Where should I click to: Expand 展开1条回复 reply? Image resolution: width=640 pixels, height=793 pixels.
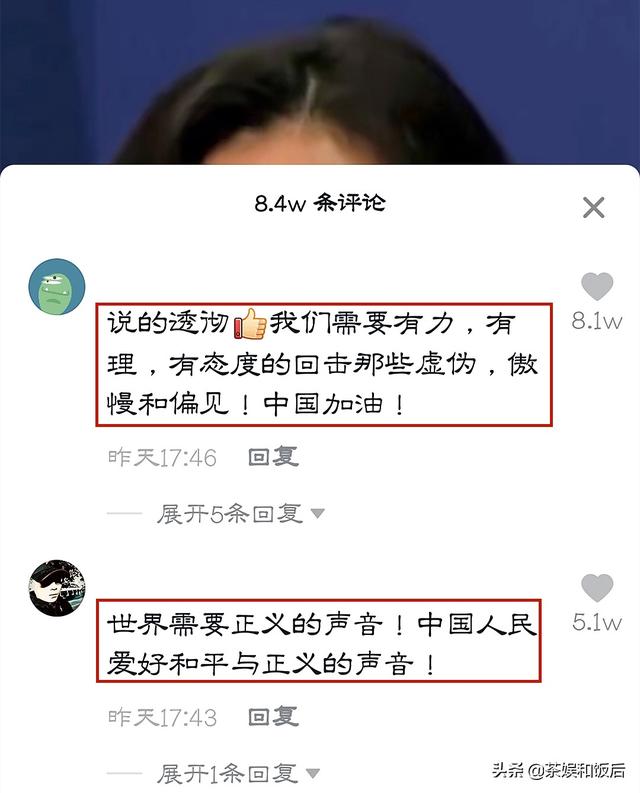coord(240,773)
